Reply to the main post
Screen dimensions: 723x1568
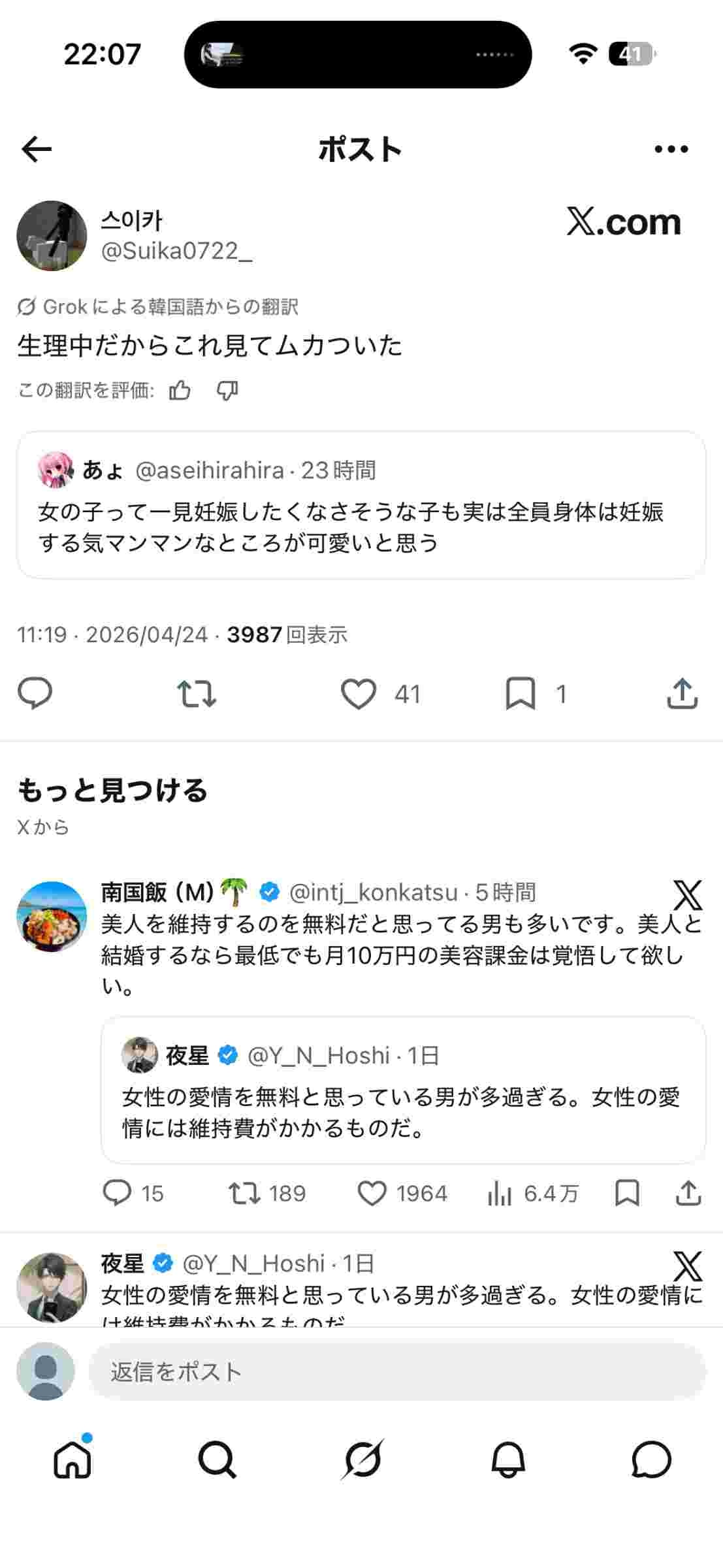(x=35, y=693)
